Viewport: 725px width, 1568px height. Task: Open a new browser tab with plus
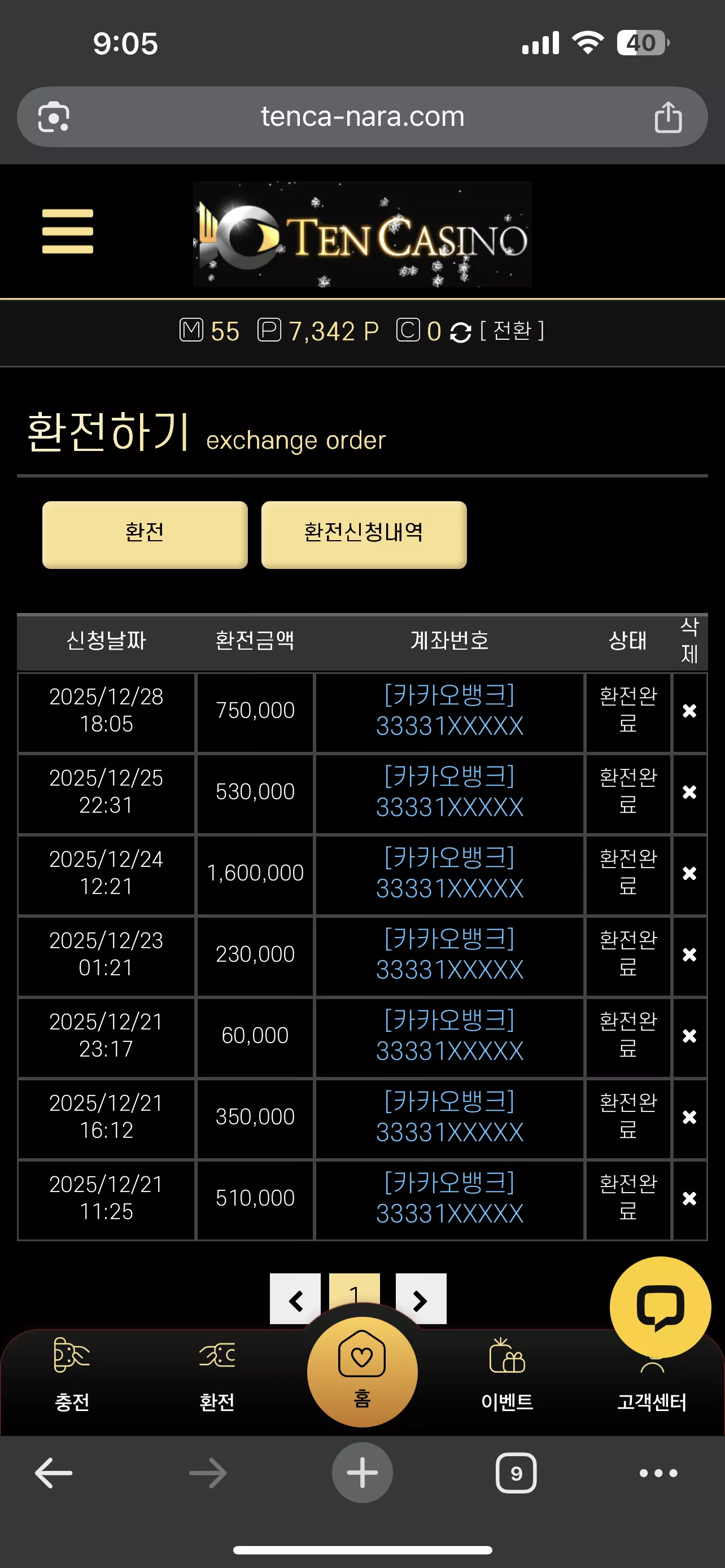pyautogui.click(x=362, y=1473)
